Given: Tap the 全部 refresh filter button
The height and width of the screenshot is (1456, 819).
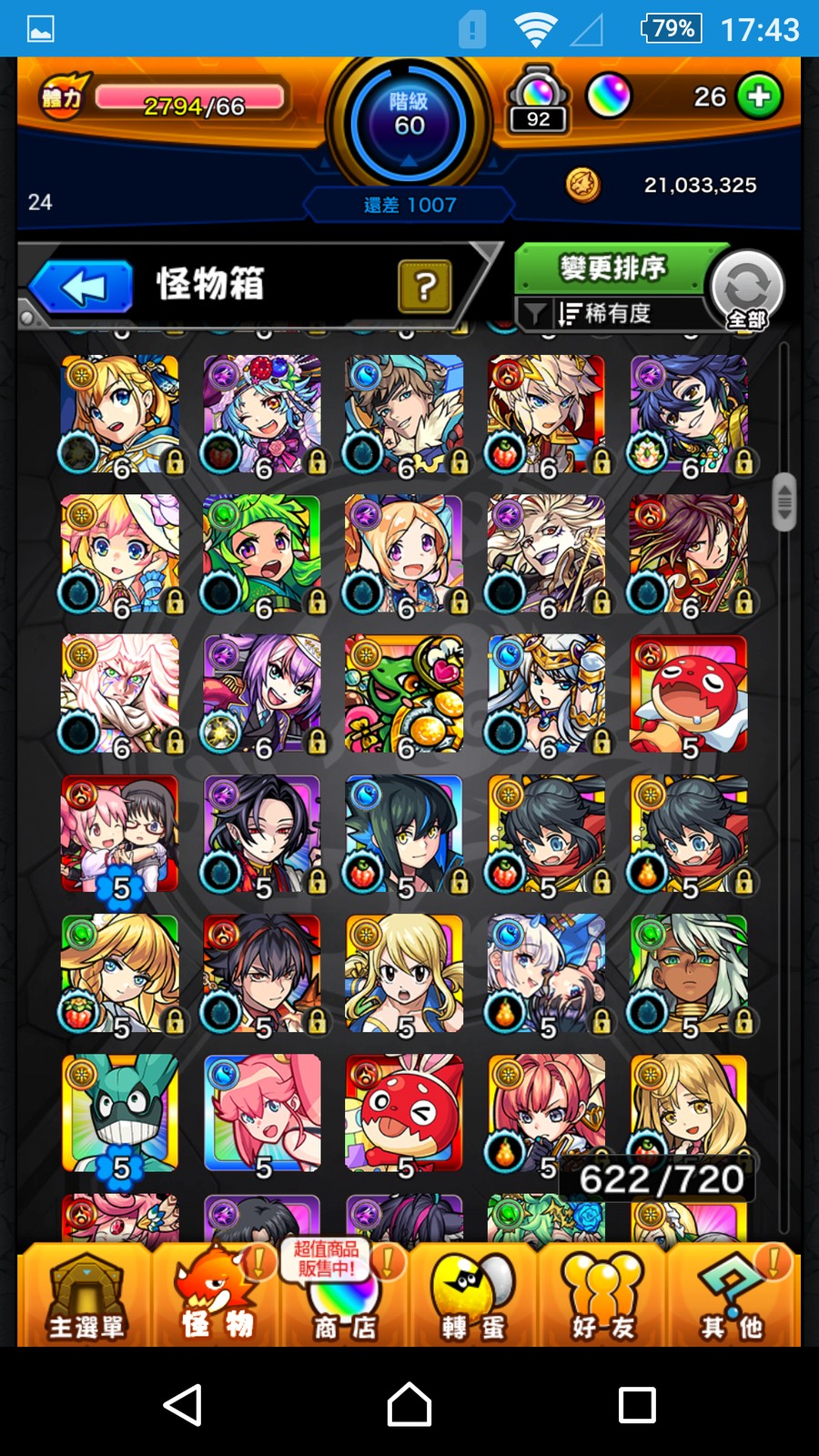Looking at the screenshot, I should [747, 290].
